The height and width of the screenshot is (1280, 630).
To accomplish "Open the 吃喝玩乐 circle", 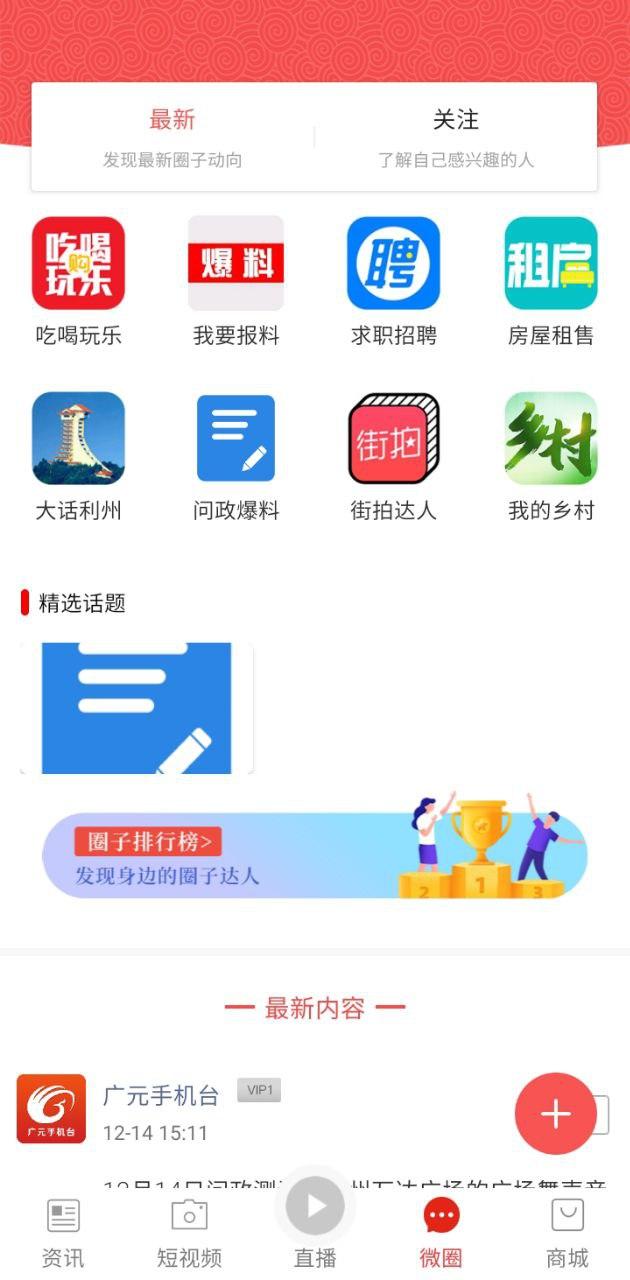I will coord(78,264).
